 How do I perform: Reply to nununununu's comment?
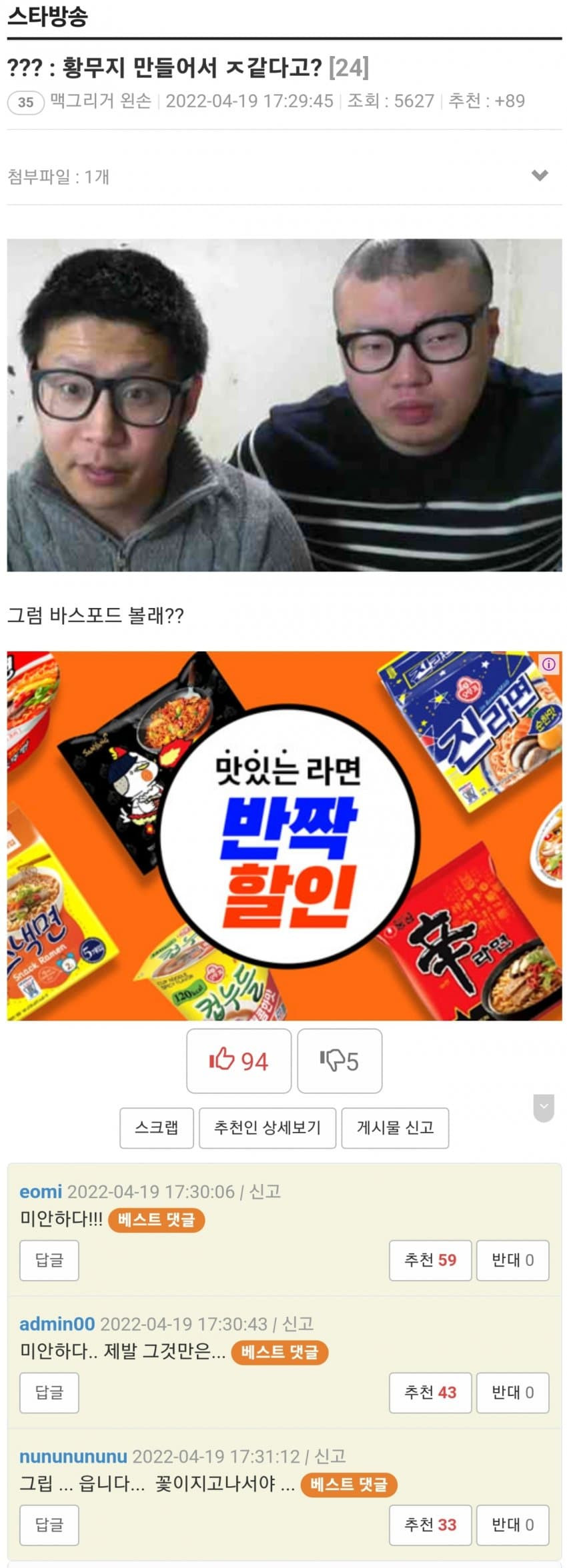pos(49,1525)
